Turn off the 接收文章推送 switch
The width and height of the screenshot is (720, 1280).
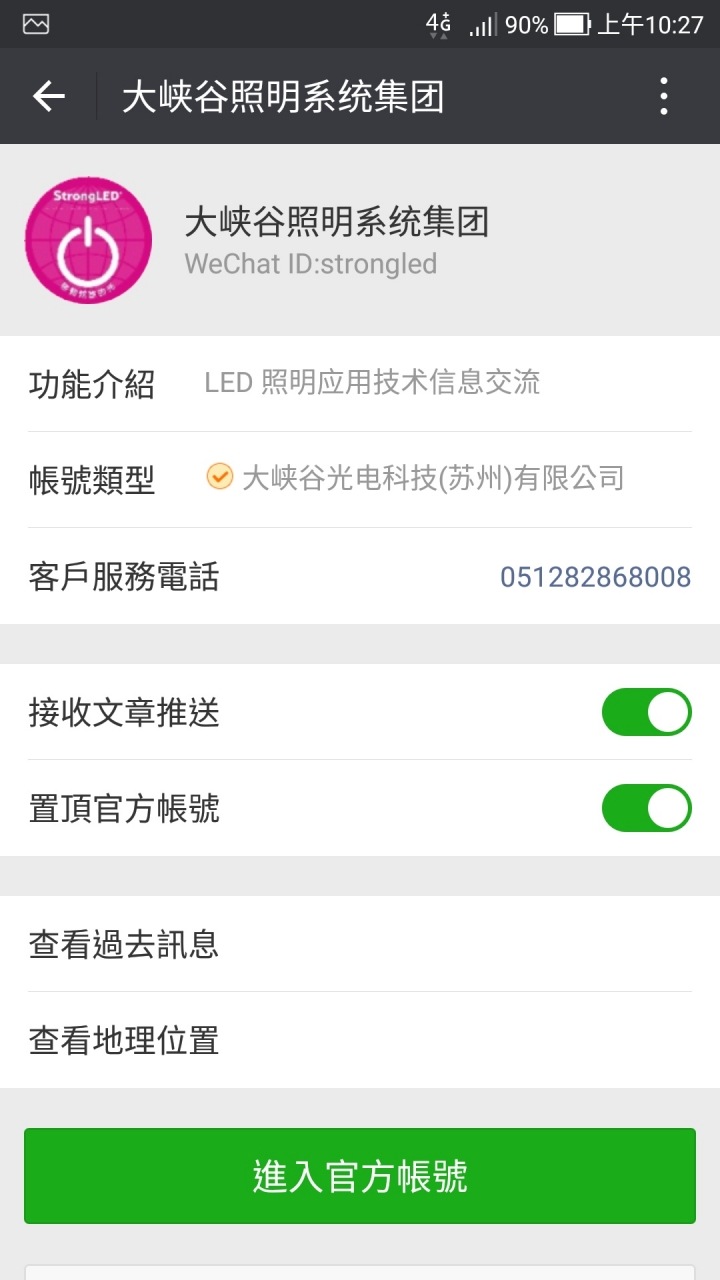coord(646,712)
